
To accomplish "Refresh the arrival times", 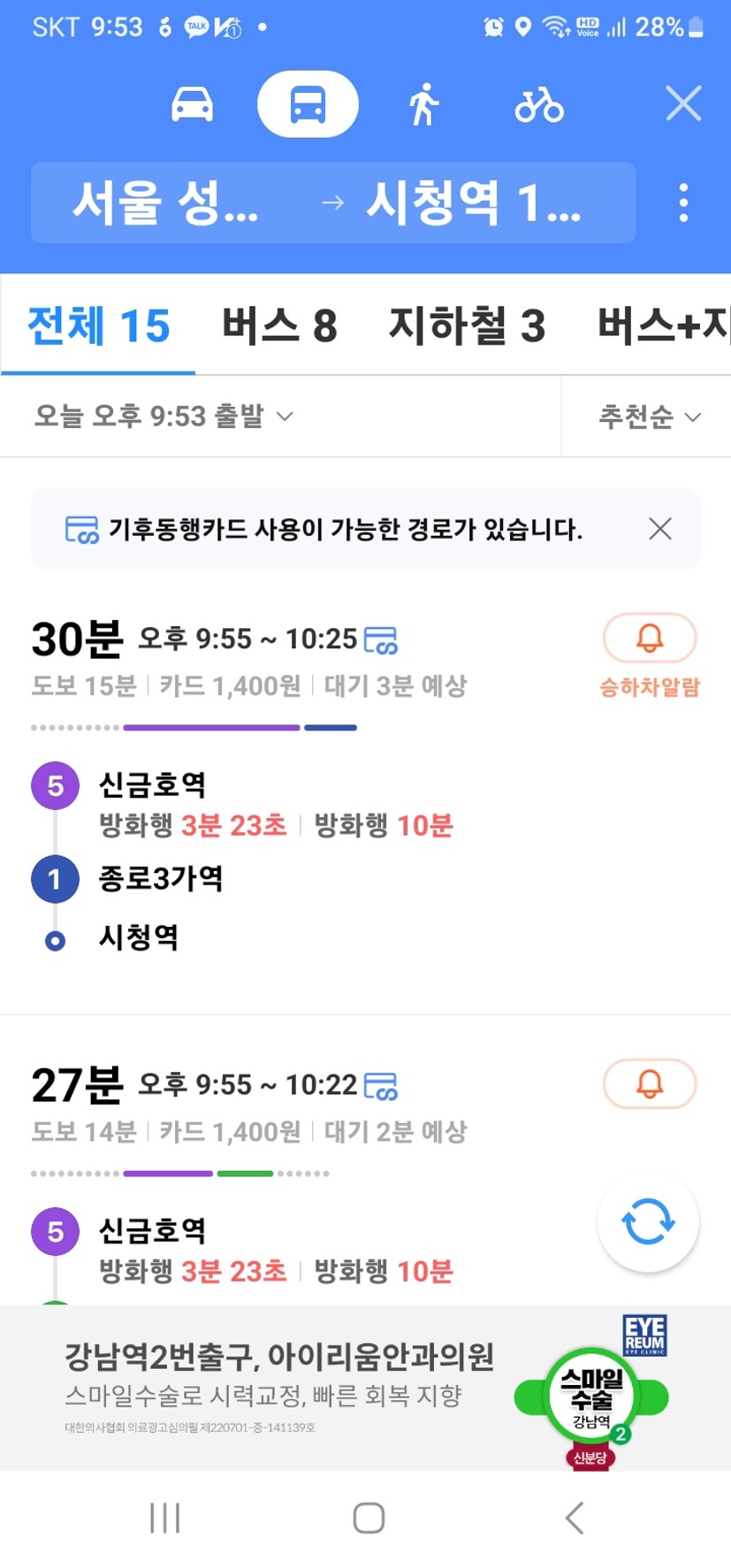I will click(648, 1222).
